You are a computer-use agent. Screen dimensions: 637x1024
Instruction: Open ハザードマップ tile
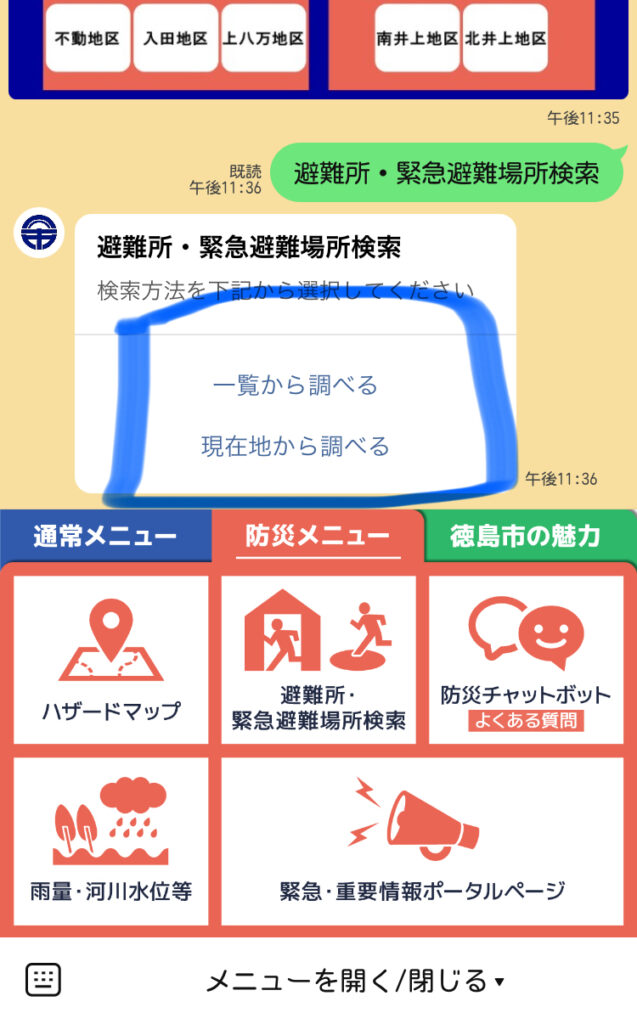coord(111,659)
